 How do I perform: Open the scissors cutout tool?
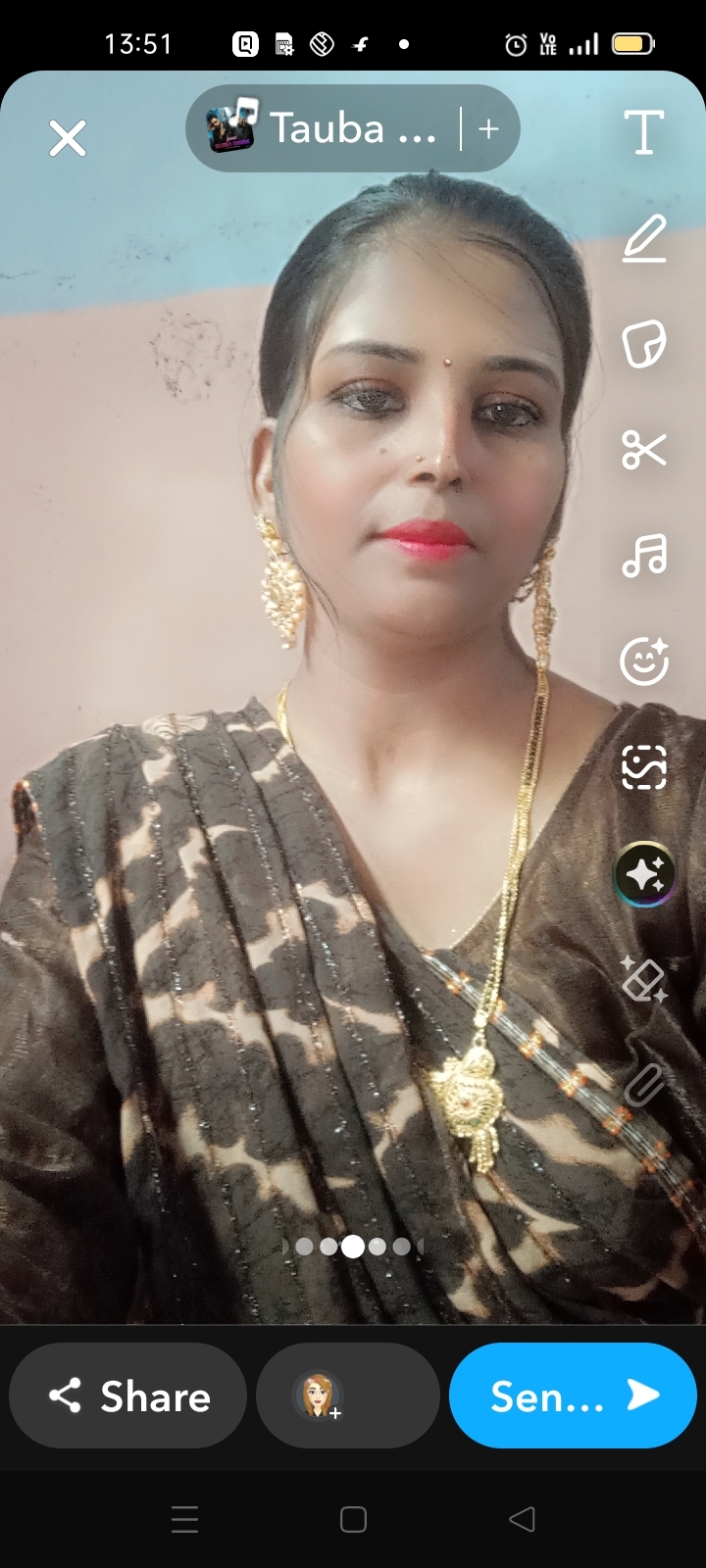click(x=644, y=450)
